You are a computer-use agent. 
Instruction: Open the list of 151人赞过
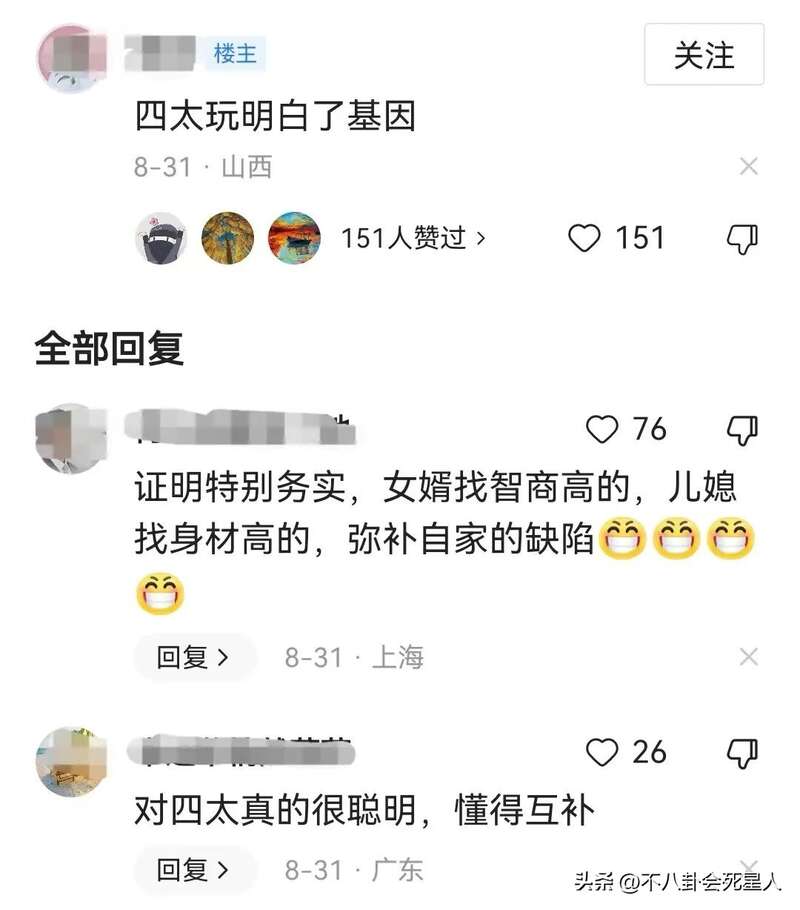pyautogui.click(x=413, y=238)
